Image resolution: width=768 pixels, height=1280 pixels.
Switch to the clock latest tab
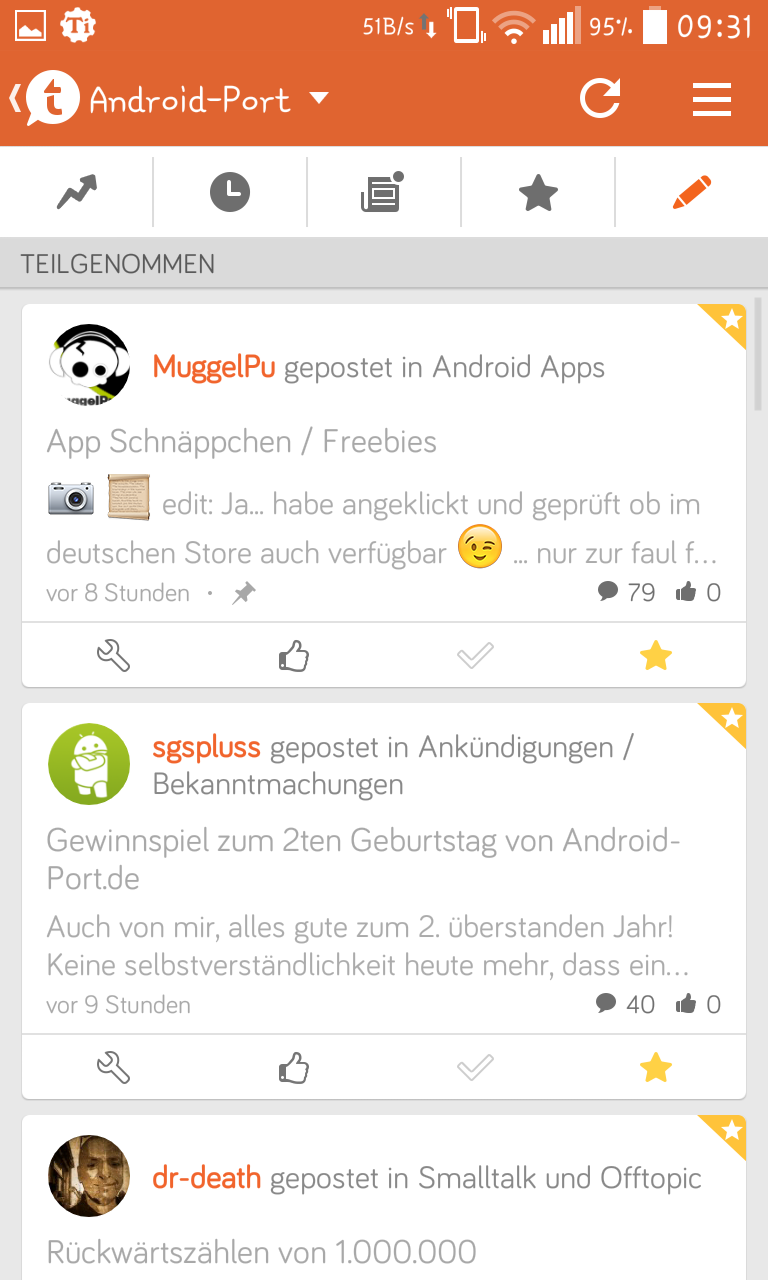[230, 192]
